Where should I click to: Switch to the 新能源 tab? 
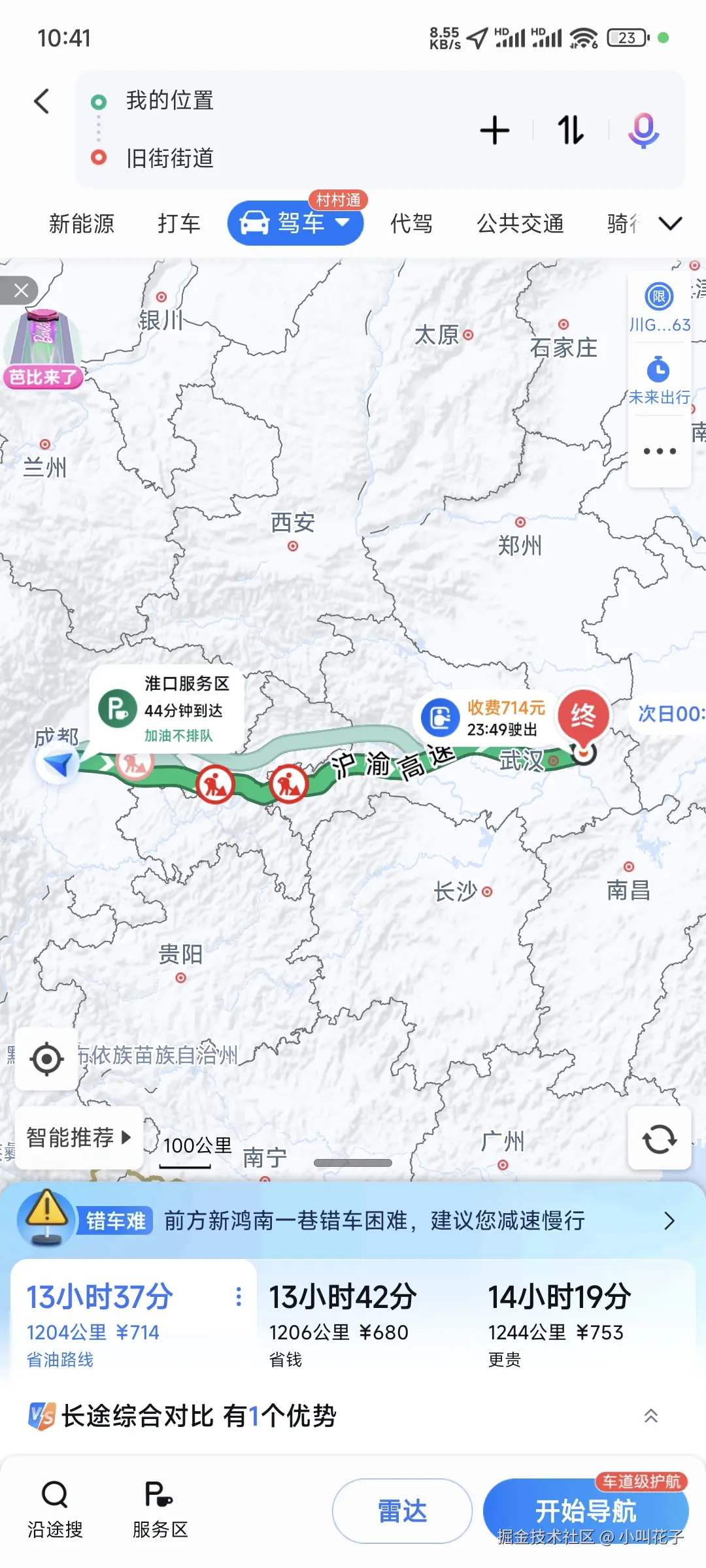point(80,223)
